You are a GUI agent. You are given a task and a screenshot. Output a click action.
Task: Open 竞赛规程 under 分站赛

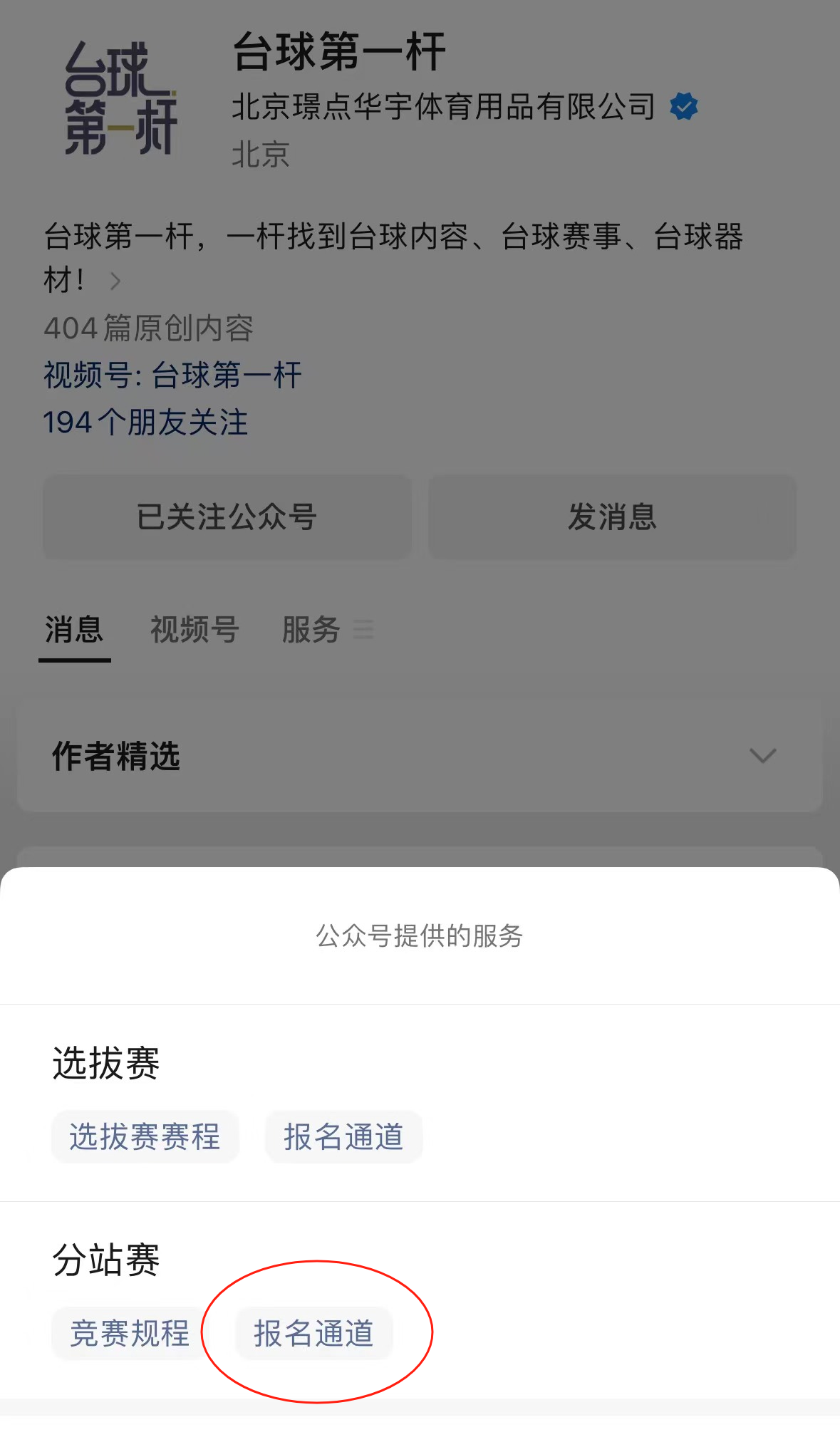130,1333
